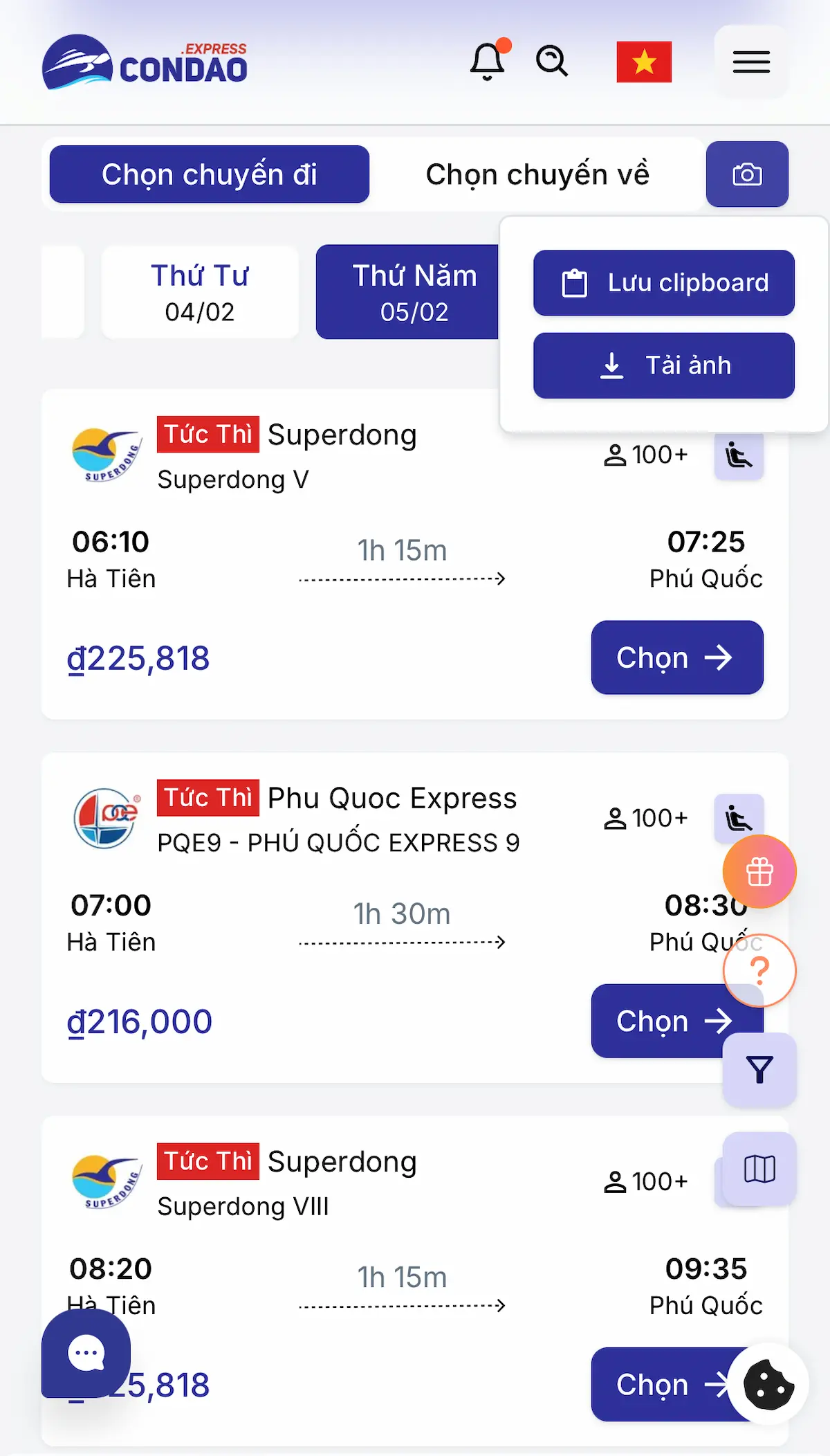Select the Thứ Tư 04/02 date tab

[x=200, y=292]
